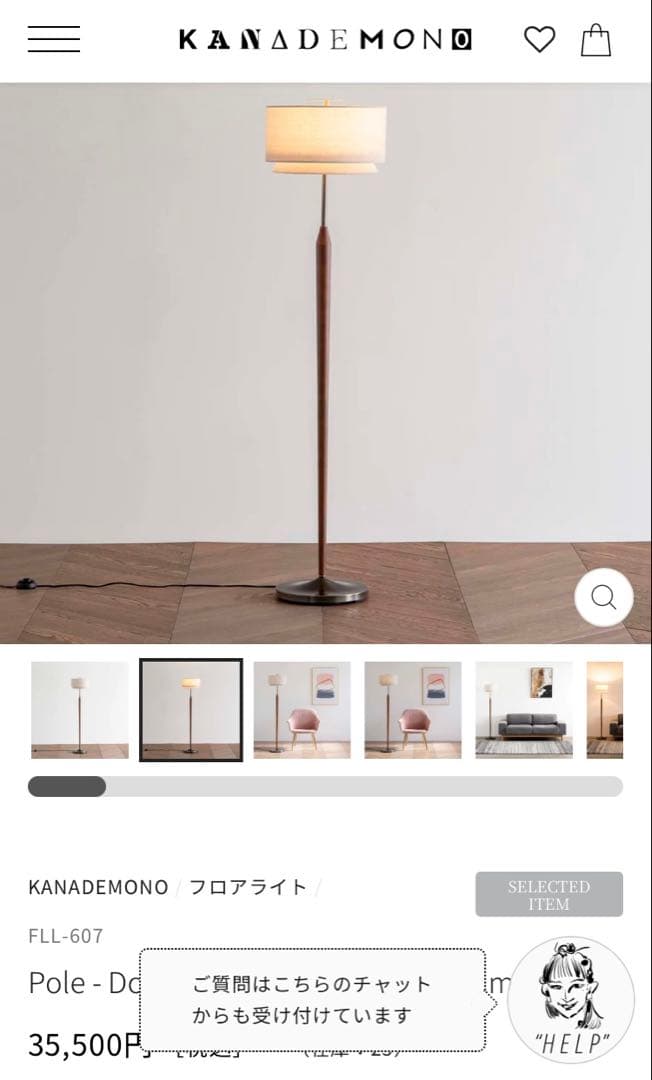Open the wishlist heart icon

tap(539, 40)
